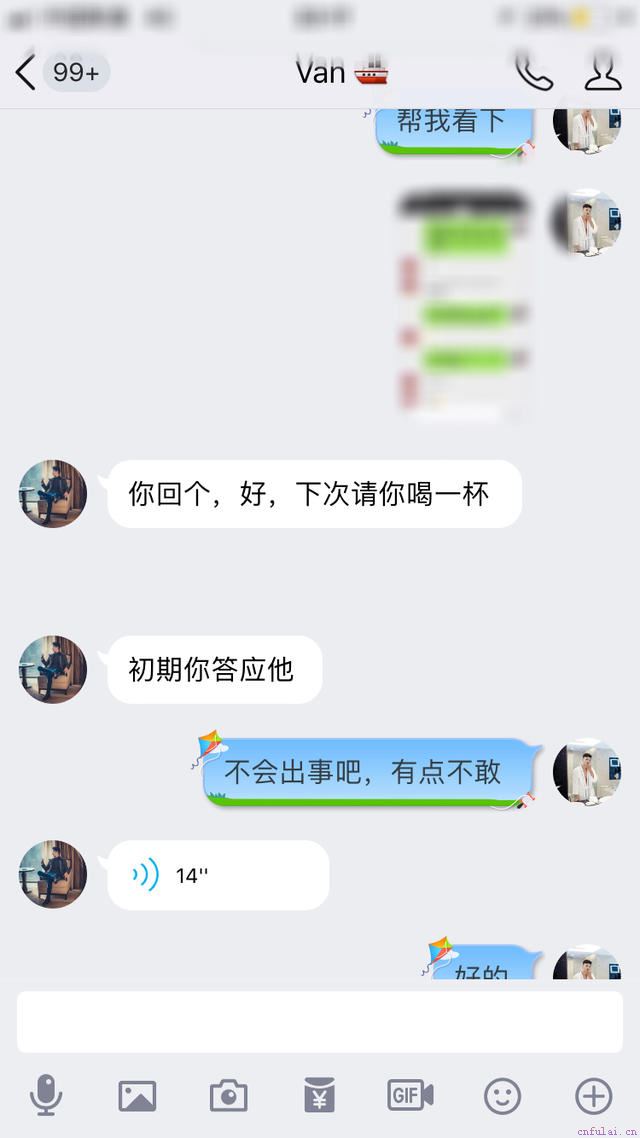Send a red packet
Screen dimensions: 640x1138
tap(319, 1096)
